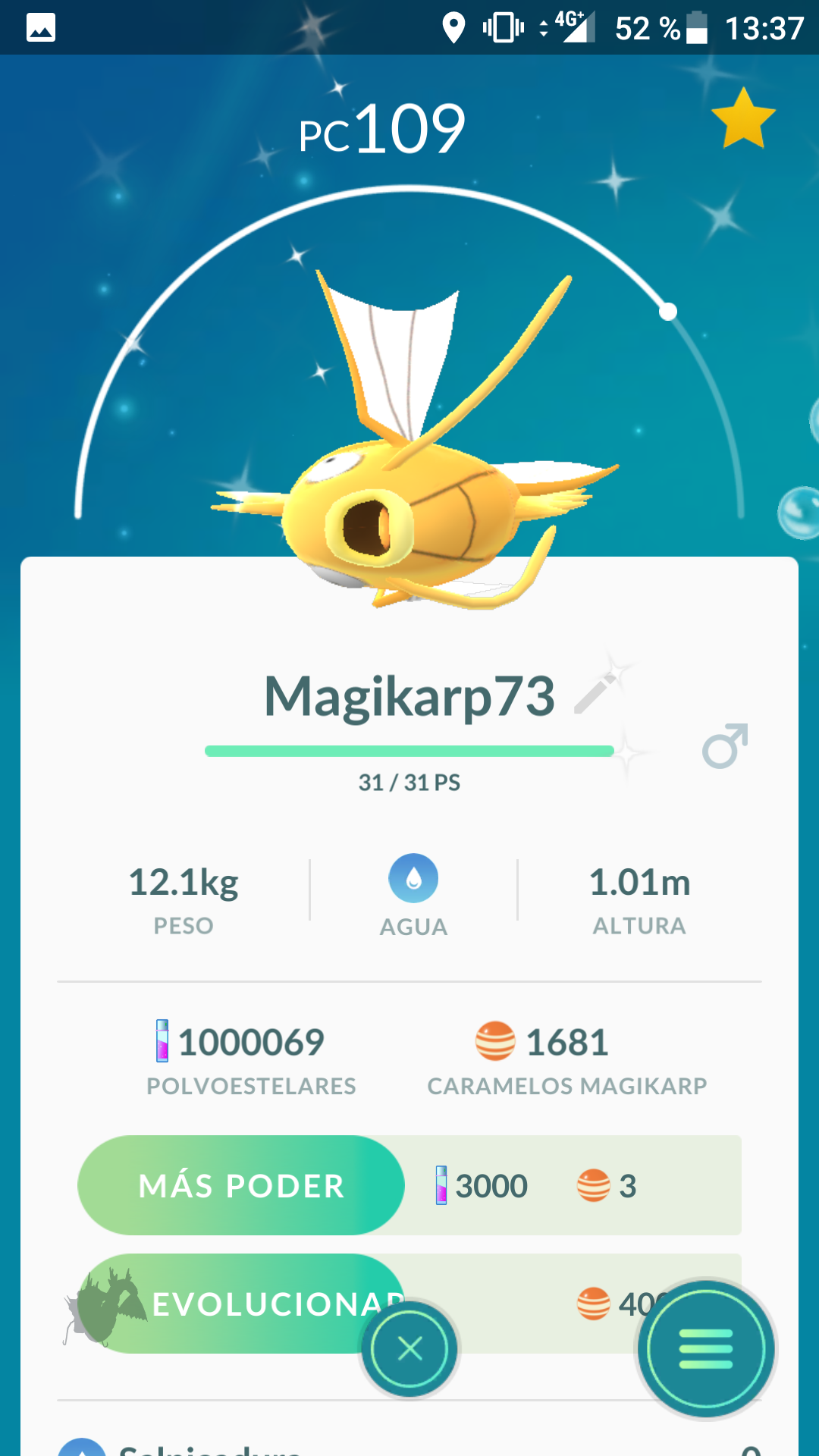819x1456 pixels.
Task: Toggle the favorite star for this Pokémon
Action: (x=743, y=118)
